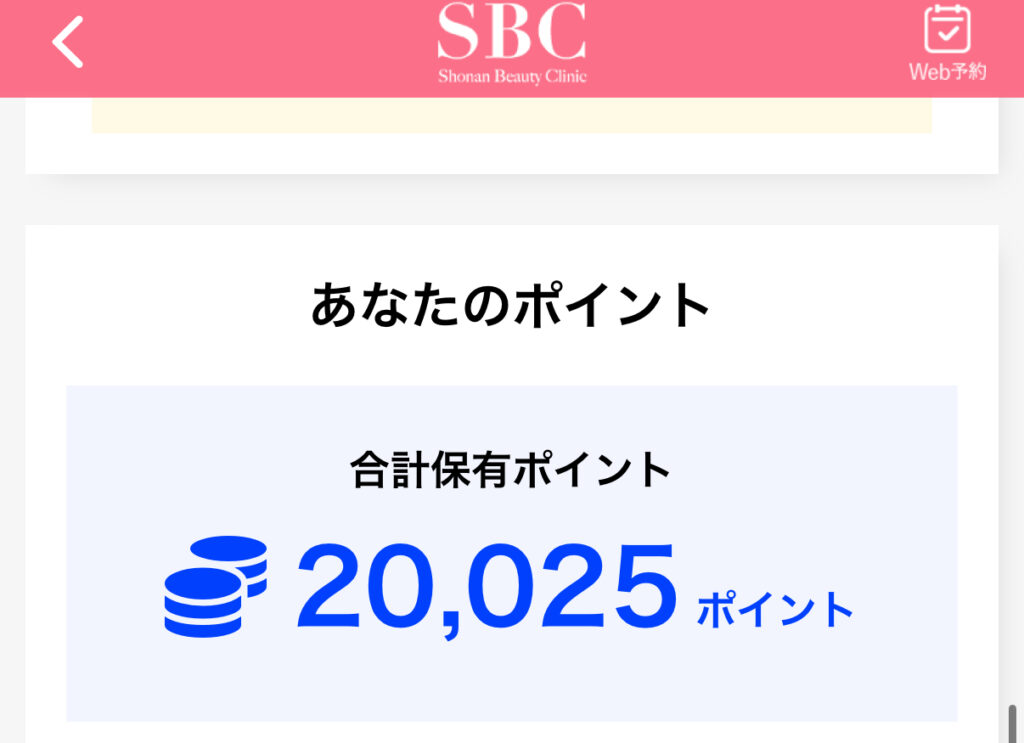Go back using the header arrow
The image size is (1024, 743).
coord(68,43)
